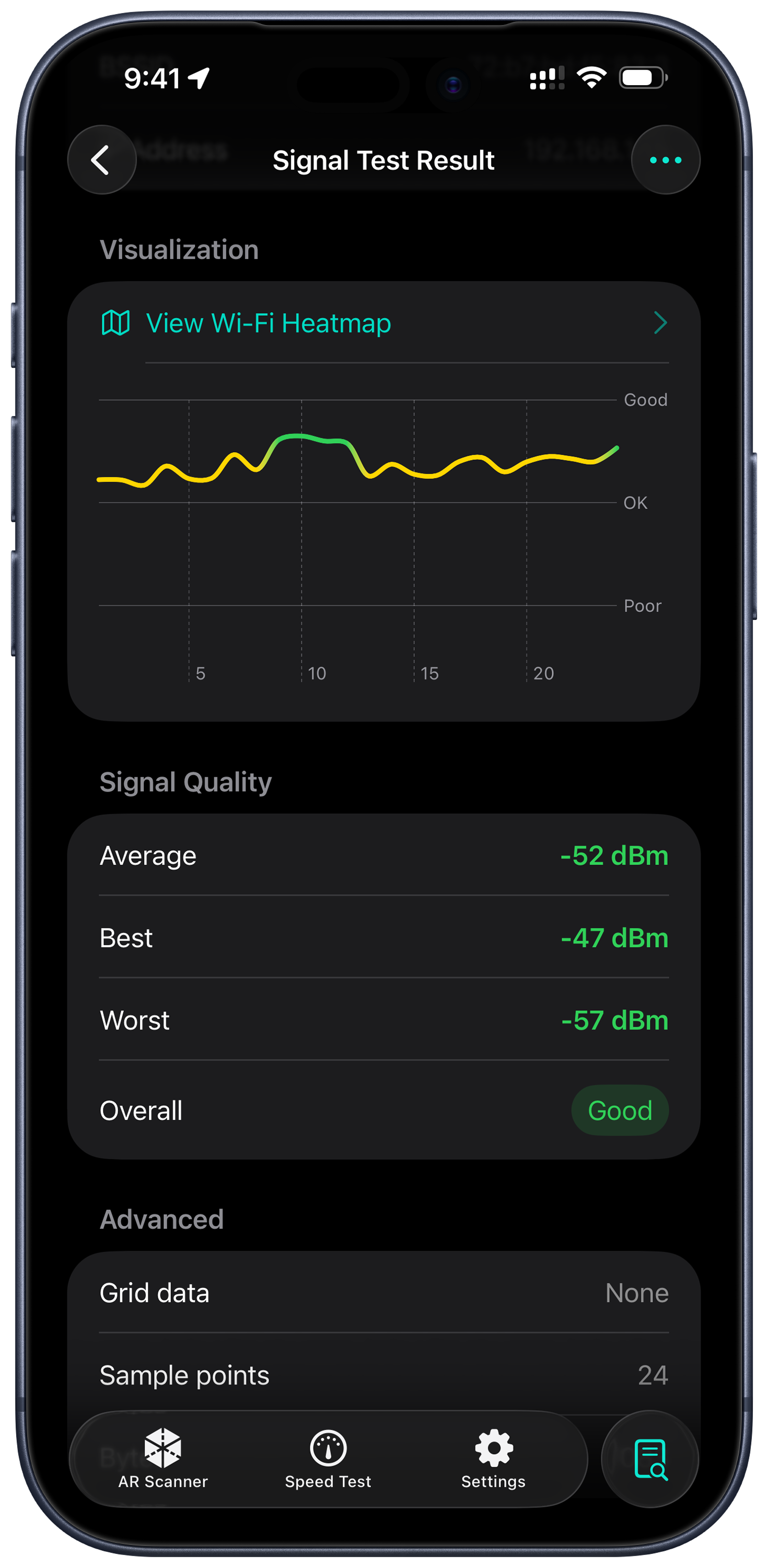The height and width of the screenshot is (1568, 768).
Task: Expand the Grid data row
Action: coord(383,1293)
